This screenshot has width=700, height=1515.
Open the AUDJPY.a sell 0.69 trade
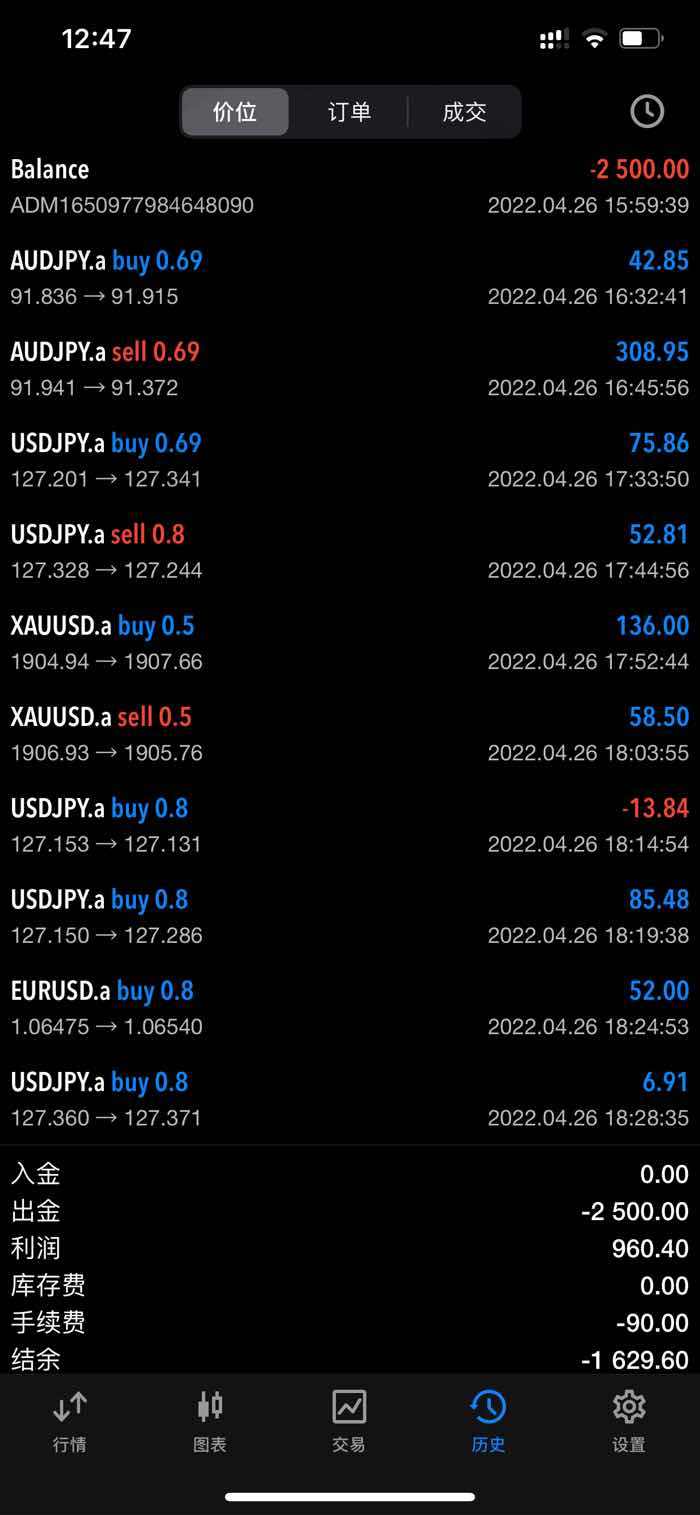click(x=350, y=369)
